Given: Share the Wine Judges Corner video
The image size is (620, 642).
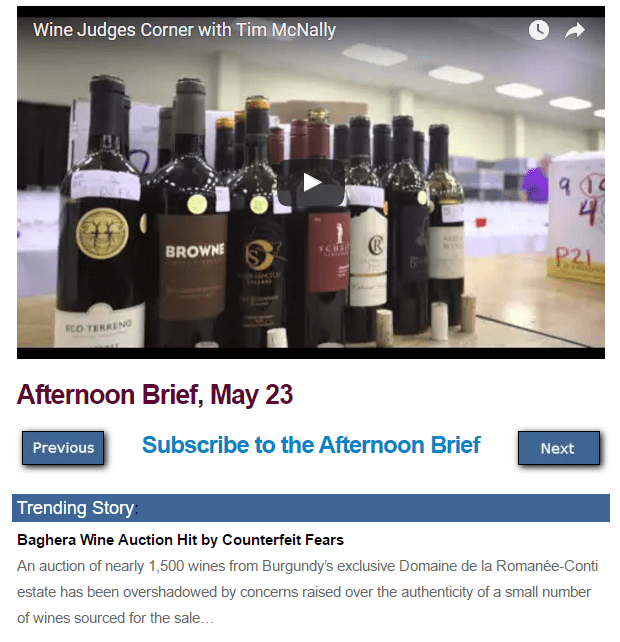Looking at the screenshot, I should point(575,30).
